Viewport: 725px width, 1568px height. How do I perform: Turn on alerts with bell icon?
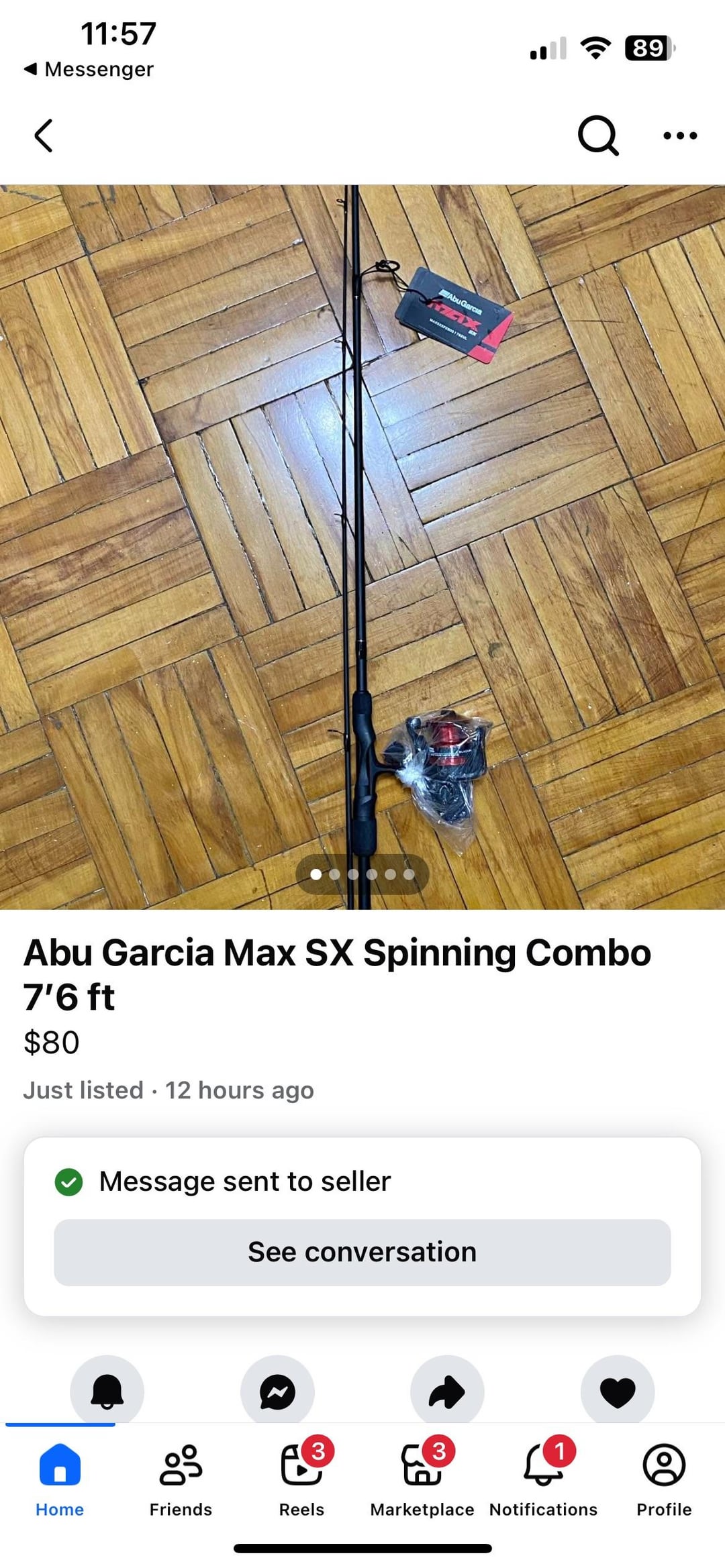107,1390
